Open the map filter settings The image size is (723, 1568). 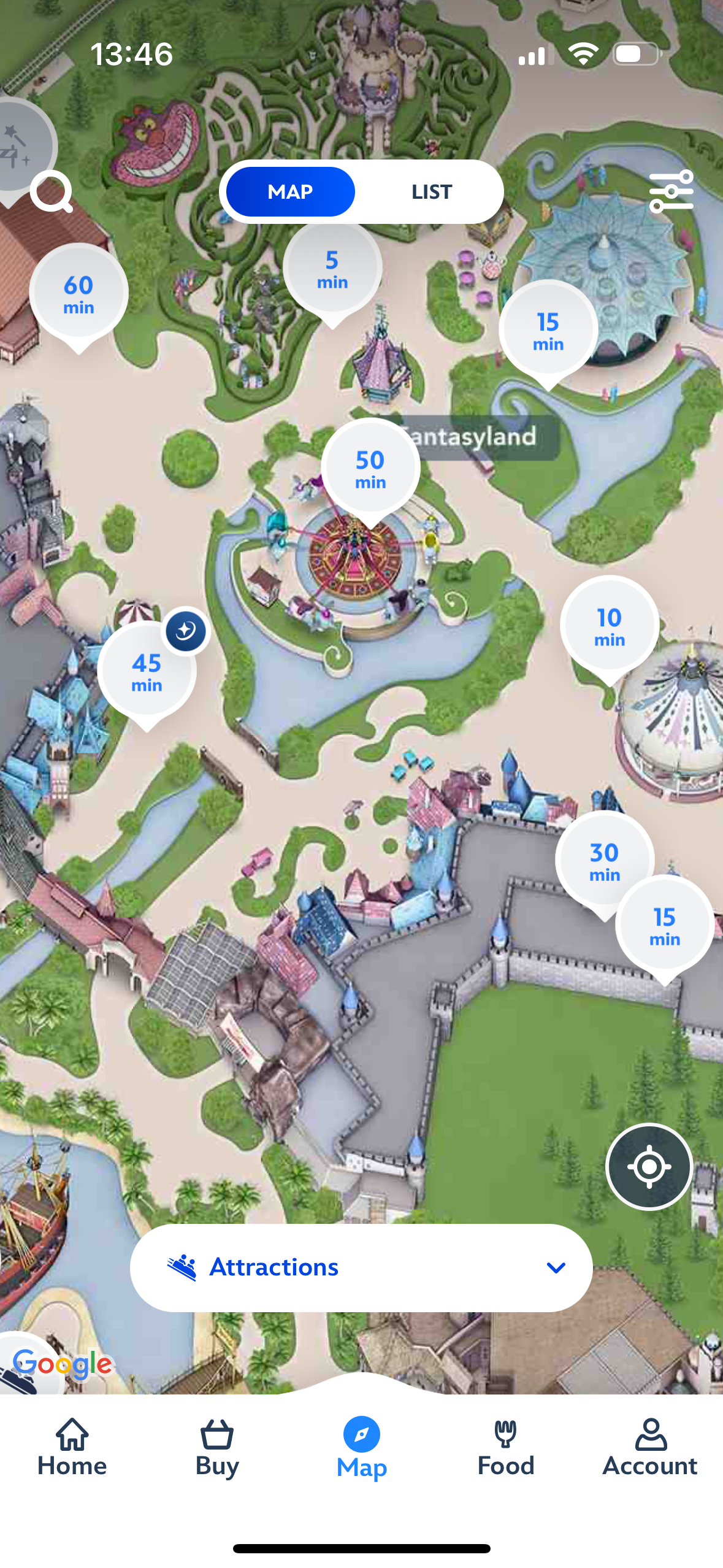click(671, 191)
